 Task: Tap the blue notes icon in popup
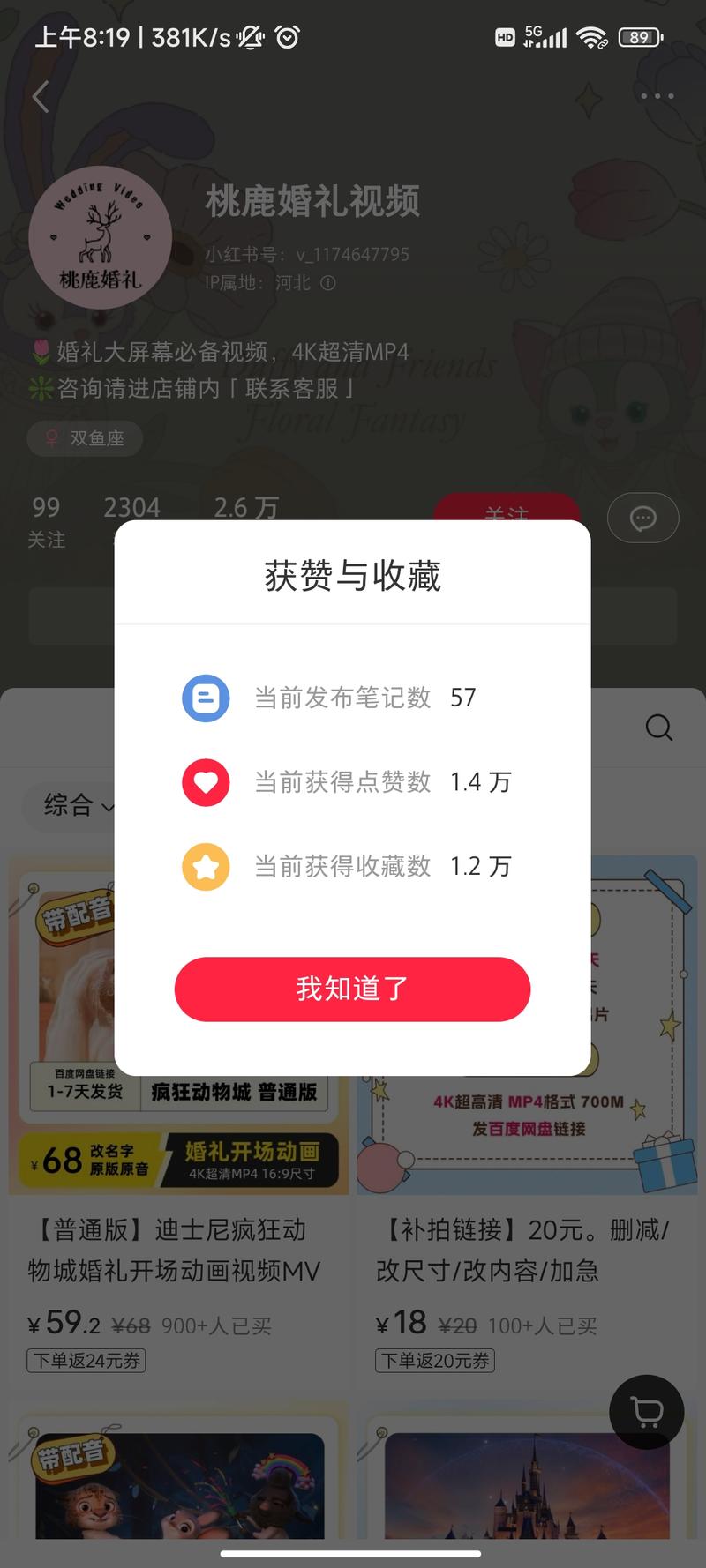tap(206, 698)
